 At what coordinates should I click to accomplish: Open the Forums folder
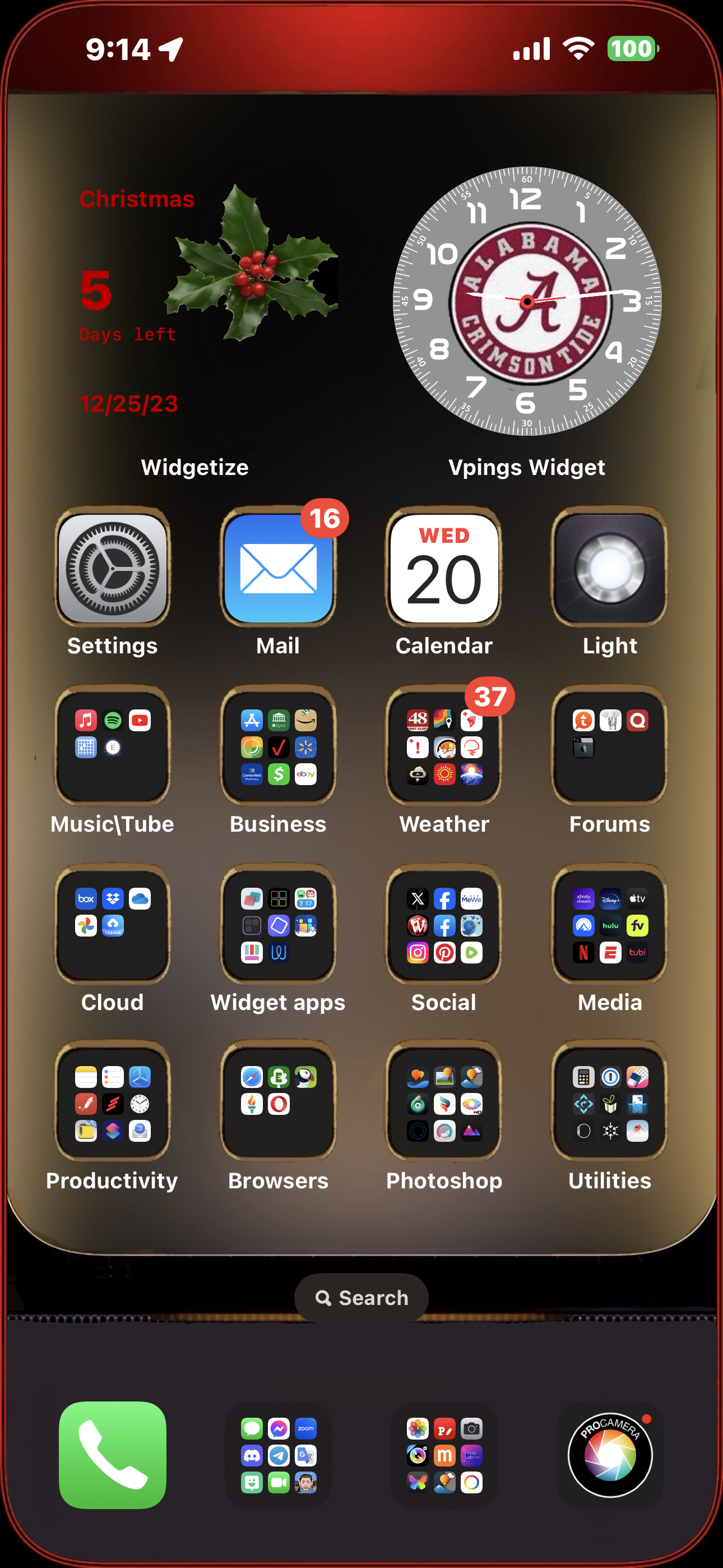609,746
